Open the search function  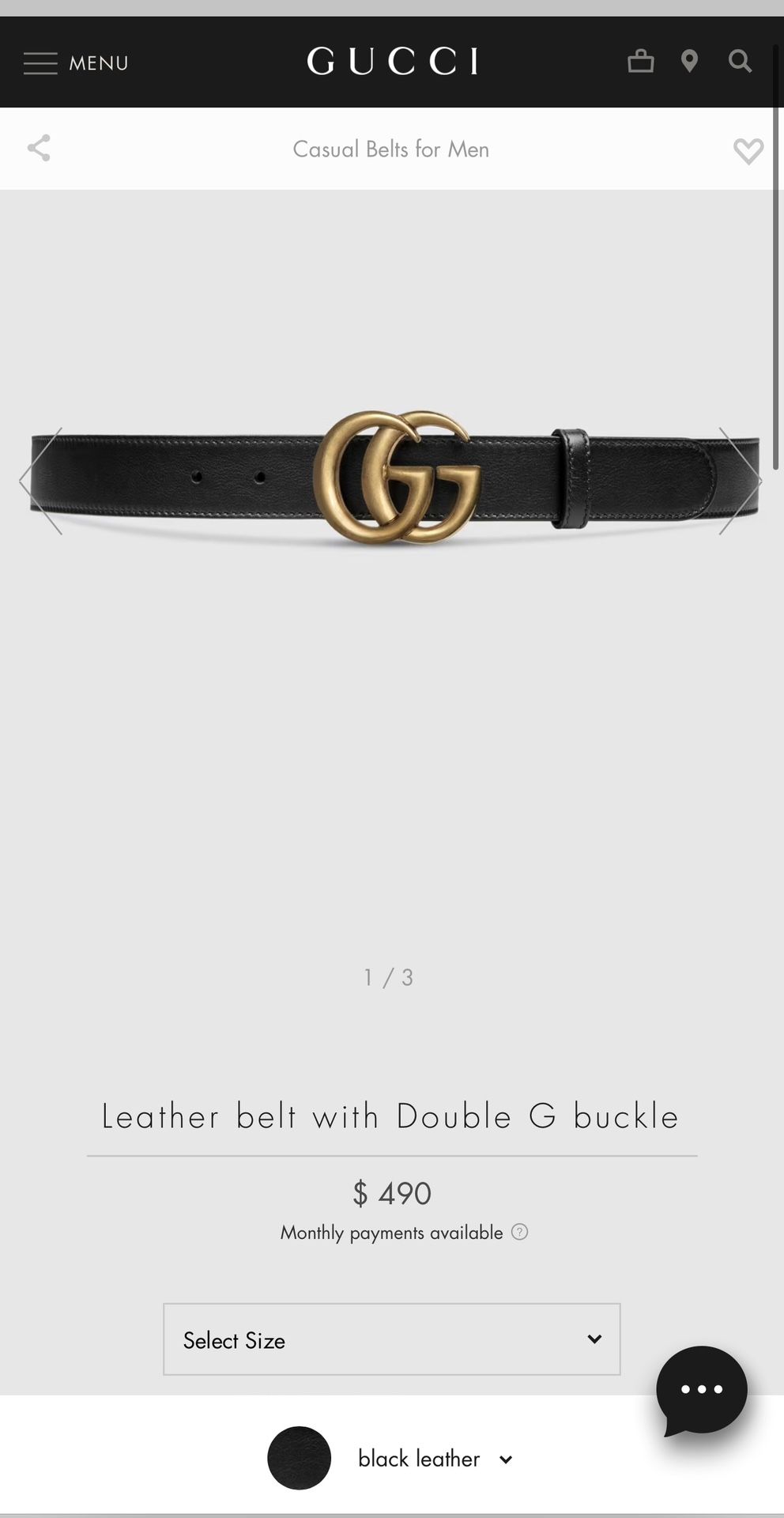pos(740,61)
